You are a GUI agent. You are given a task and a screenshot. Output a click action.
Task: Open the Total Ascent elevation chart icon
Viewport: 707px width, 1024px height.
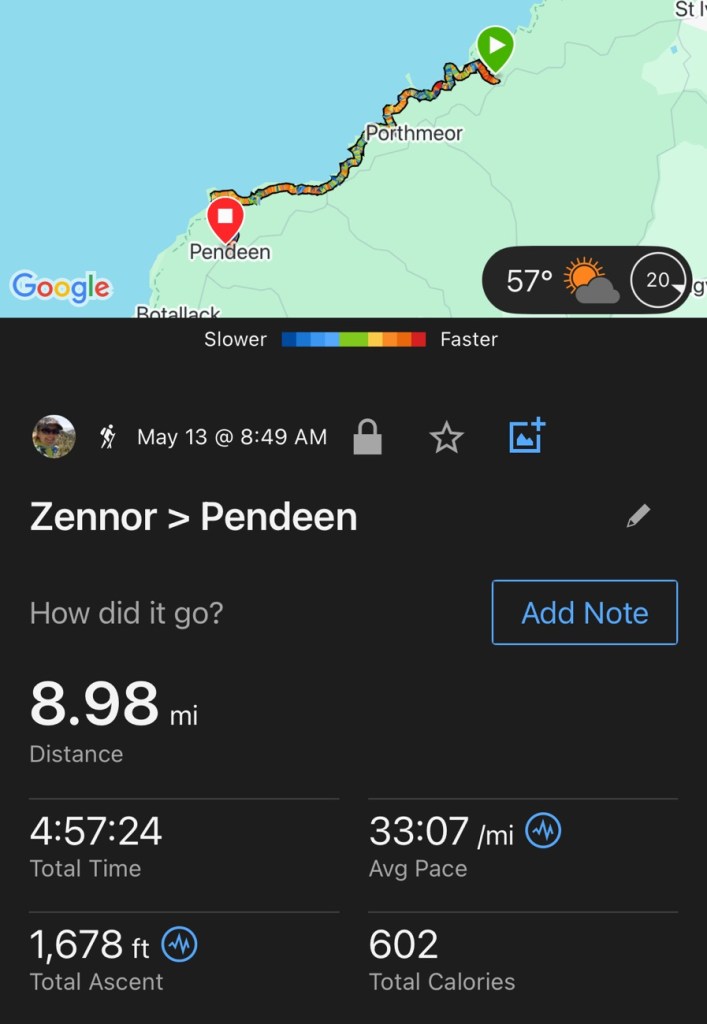[180, 944]
